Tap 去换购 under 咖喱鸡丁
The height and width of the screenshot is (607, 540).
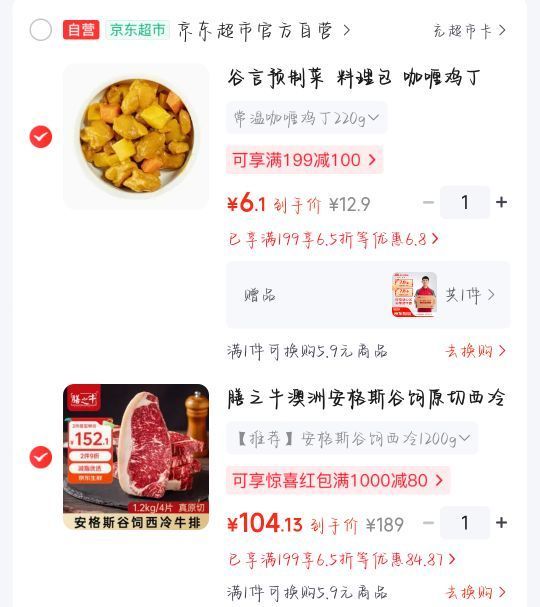pos(476,351)
